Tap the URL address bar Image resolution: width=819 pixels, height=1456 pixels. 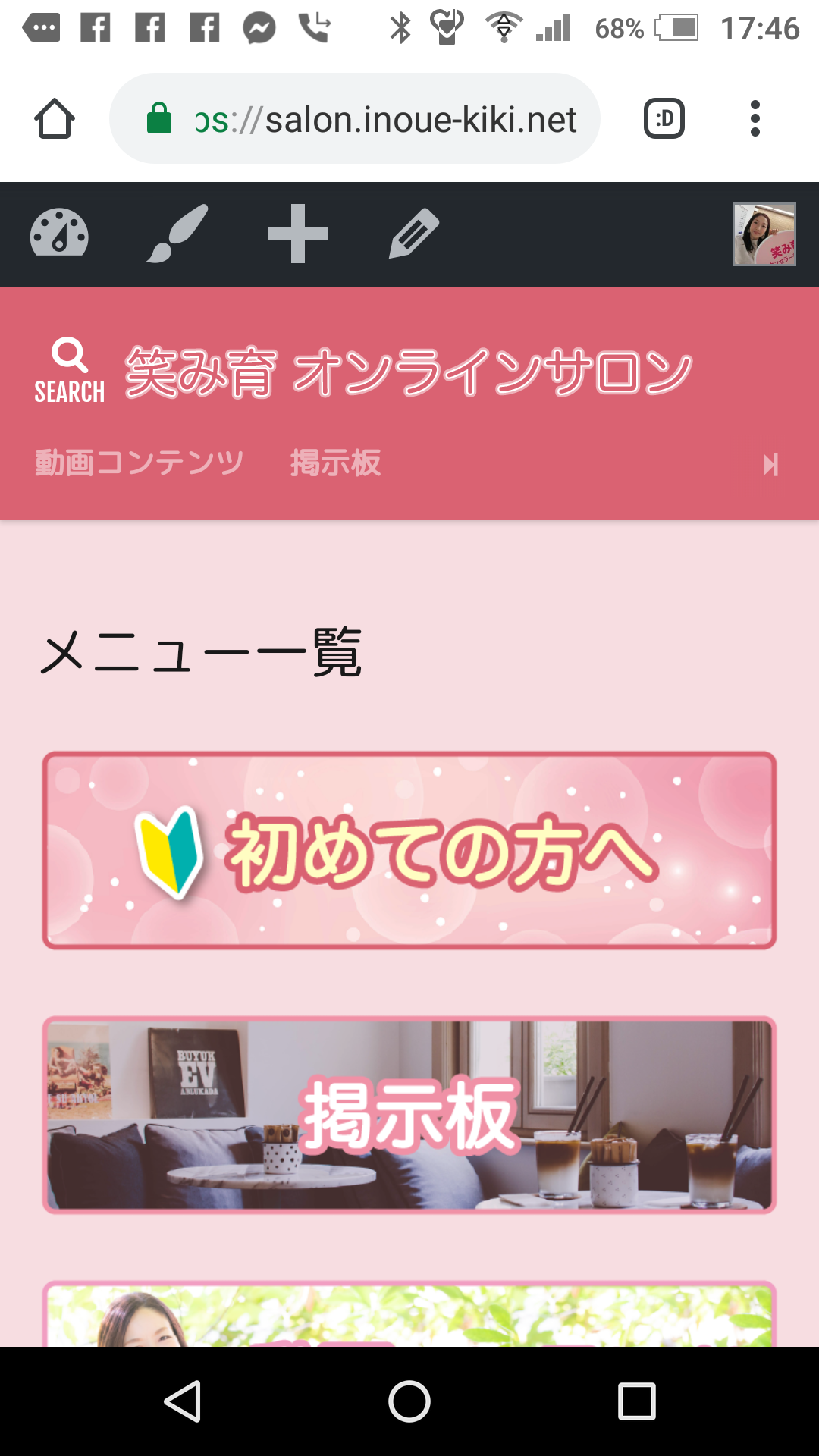[x=355, y=118]
